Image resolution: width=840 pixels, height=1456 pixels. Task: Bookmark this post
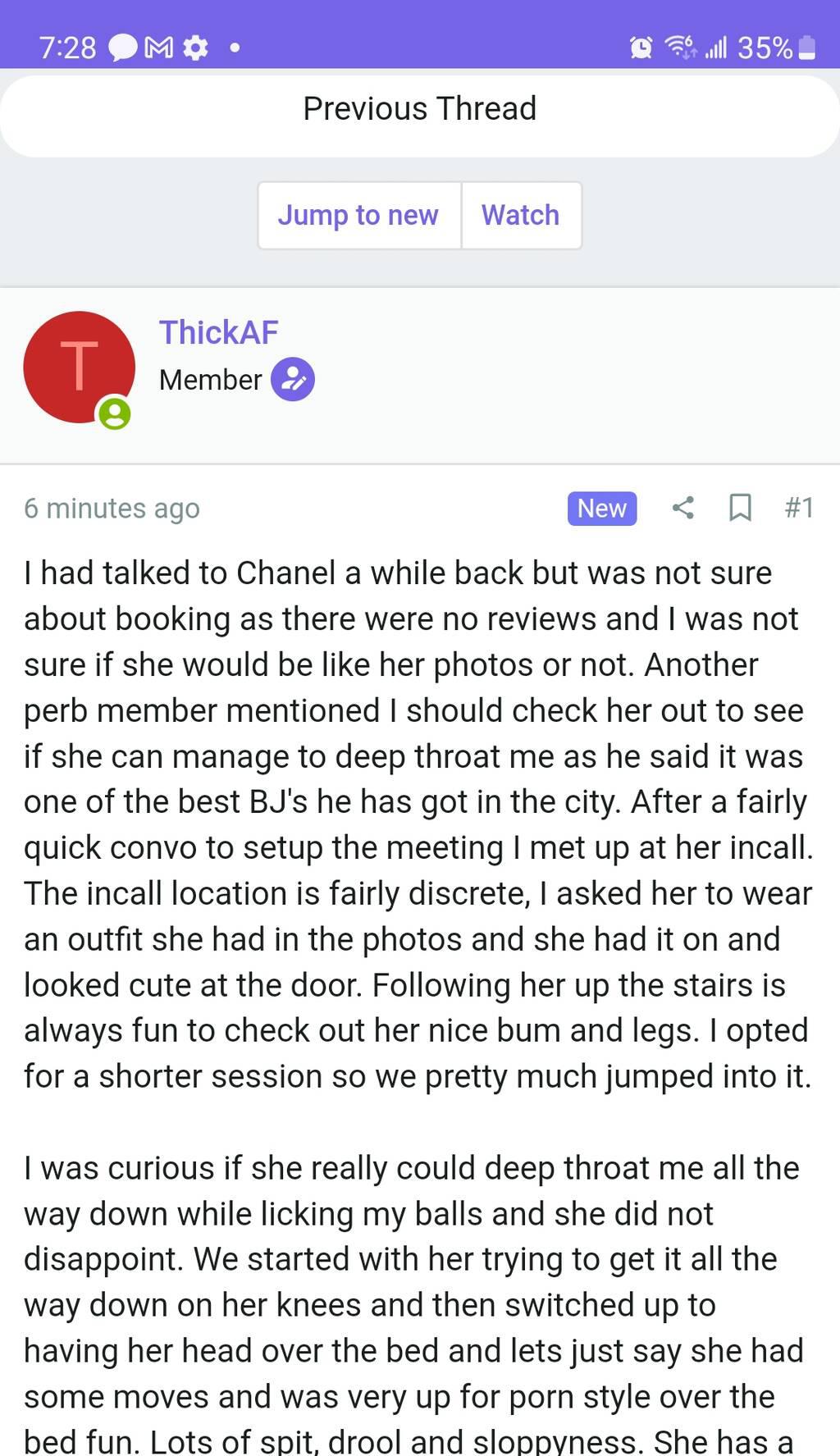click(x=740, y=508)
